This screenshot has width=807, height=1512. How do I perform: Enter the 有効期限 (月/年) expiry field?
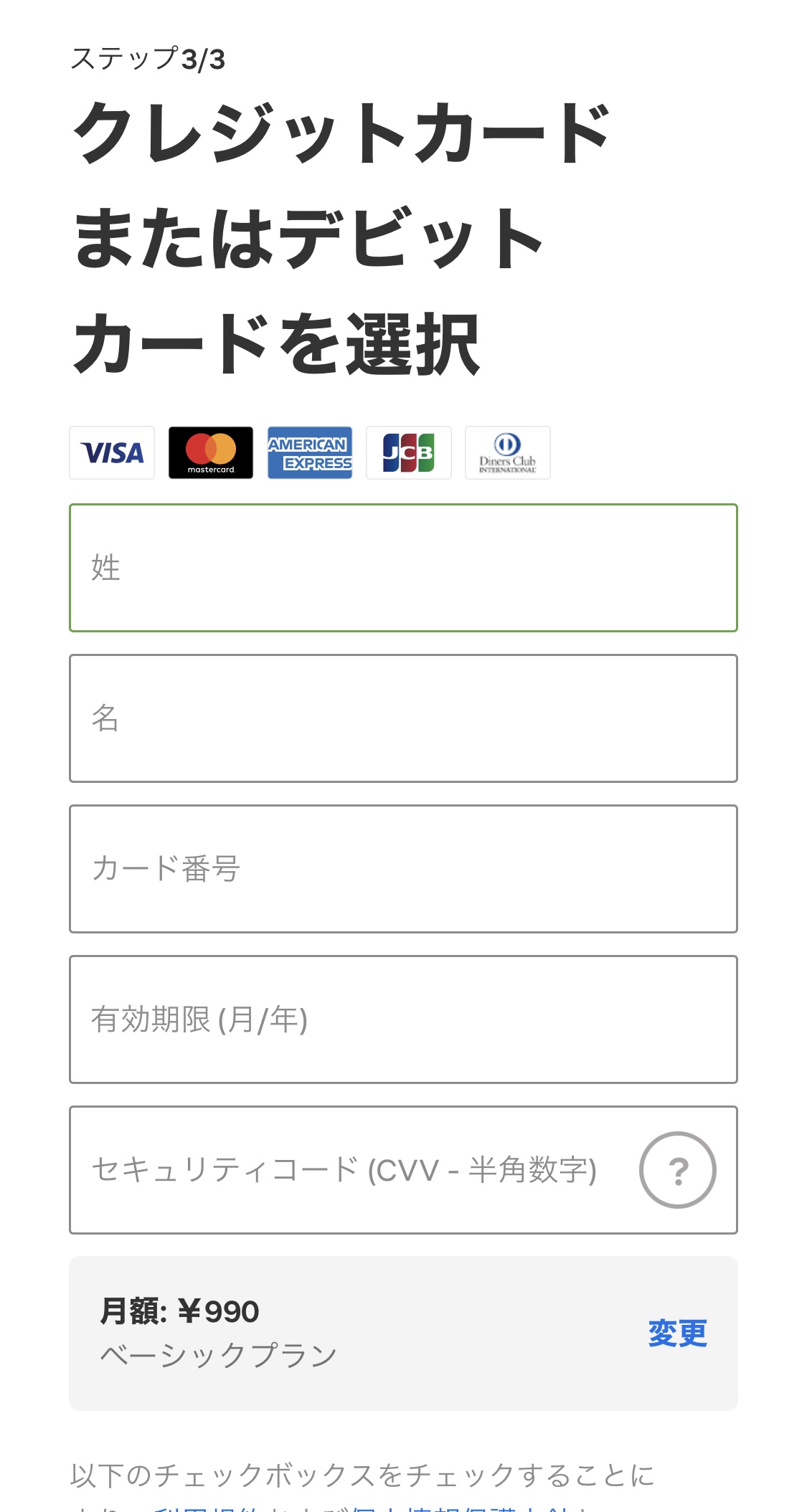403,1019
